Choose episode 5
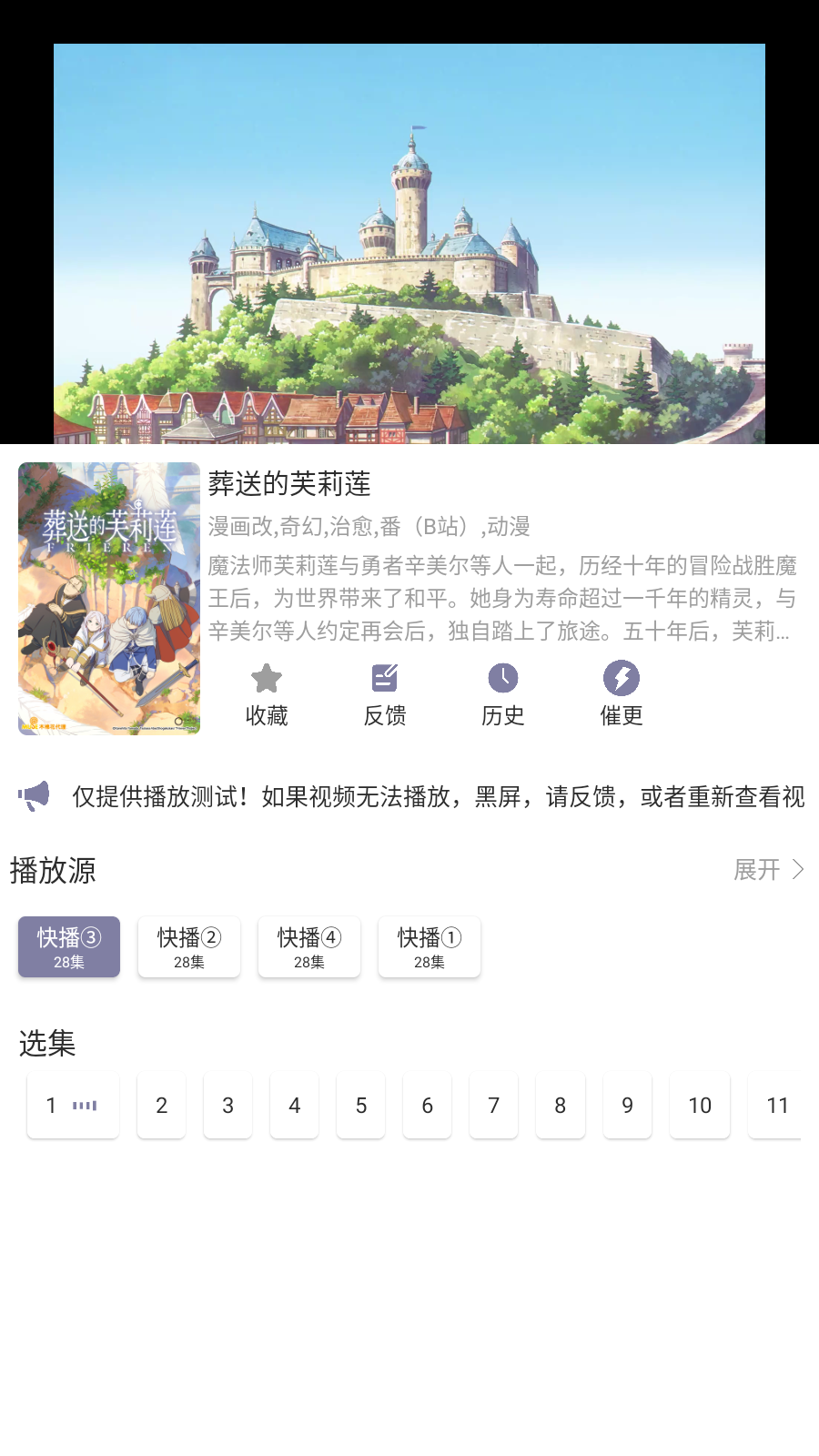 (x=361, y=1106)
